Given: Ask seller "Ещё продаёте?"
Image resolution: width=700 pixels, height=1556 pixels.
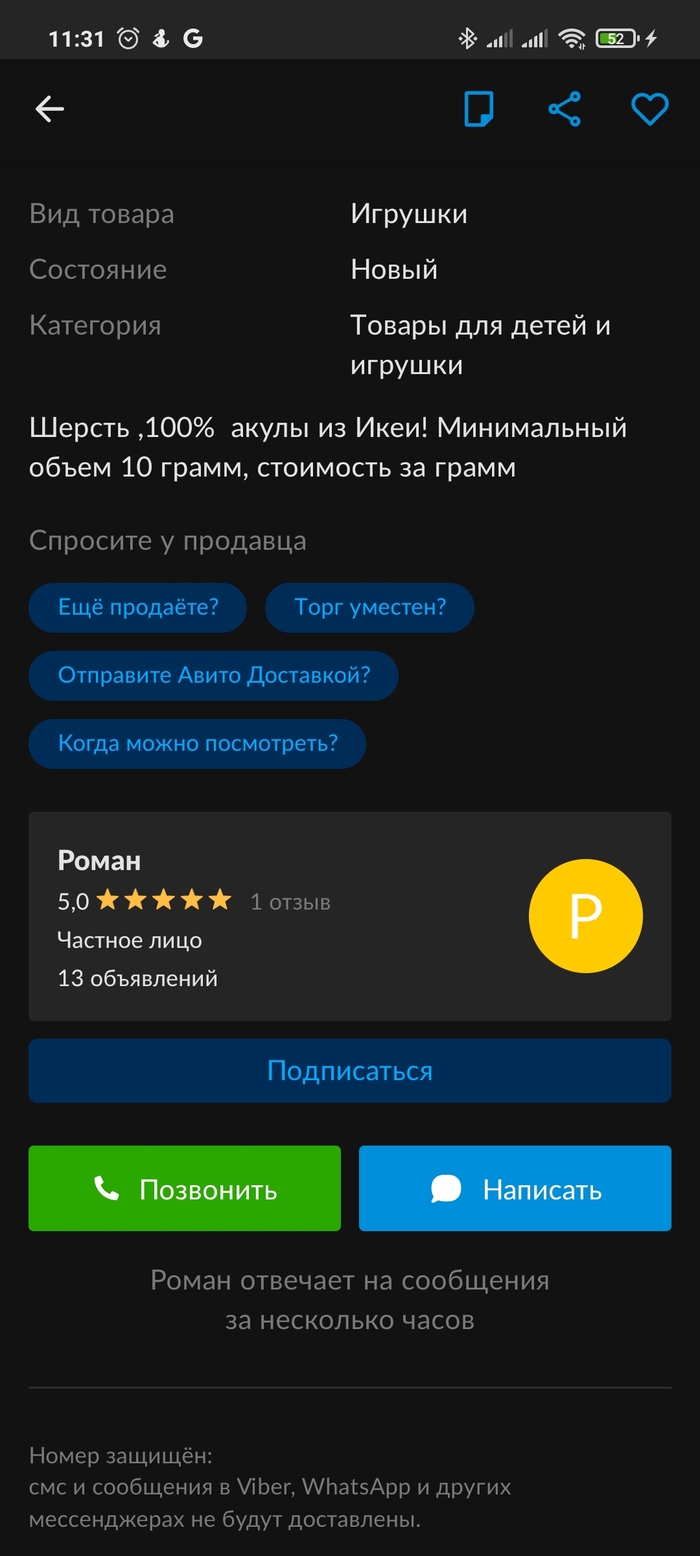Looking at the screenshot, I should click(x=138, y=607).
